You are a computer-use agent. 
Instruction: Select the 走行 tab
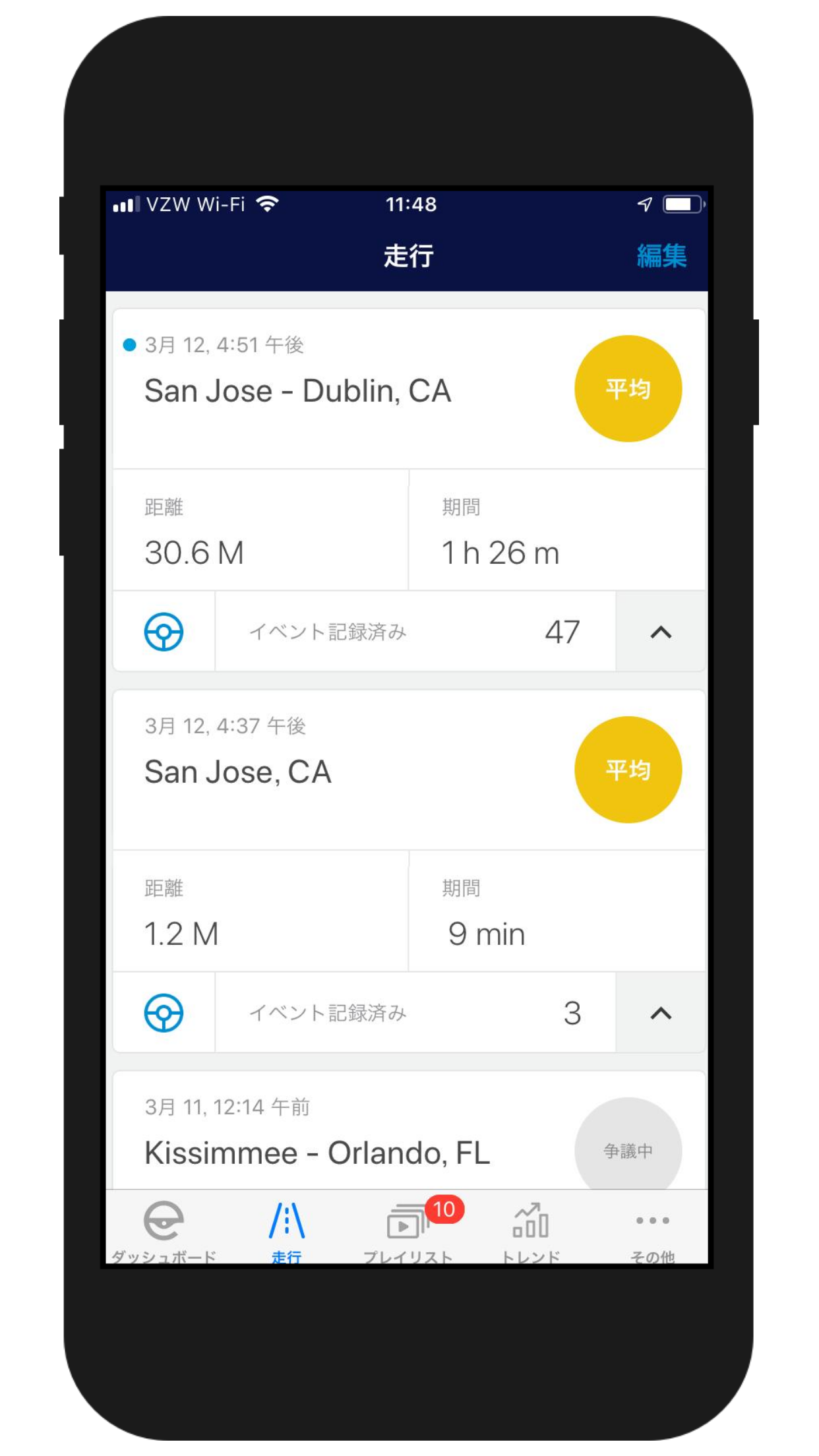[286, 1230]
